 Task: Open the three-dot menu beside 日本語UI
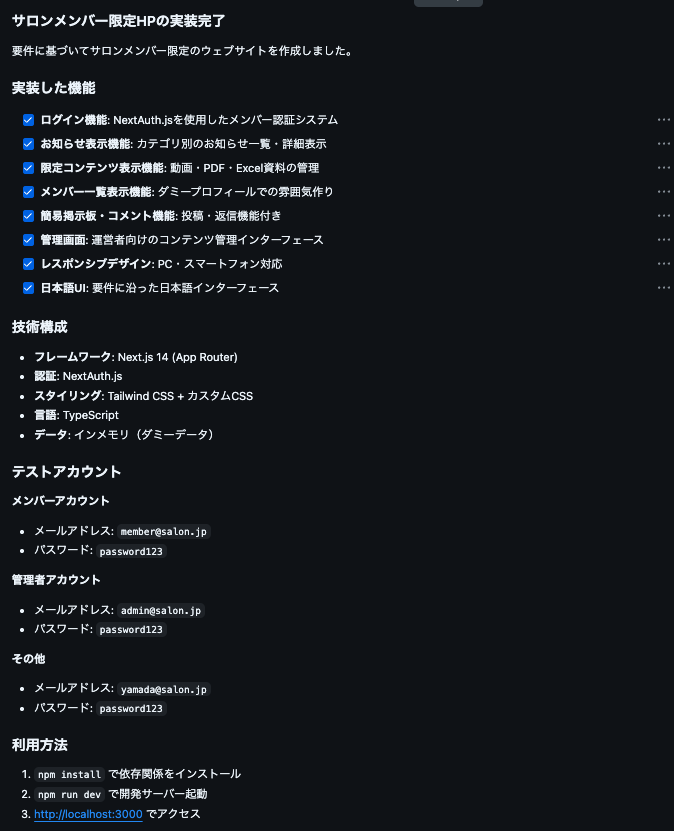[x=664, y=288]
